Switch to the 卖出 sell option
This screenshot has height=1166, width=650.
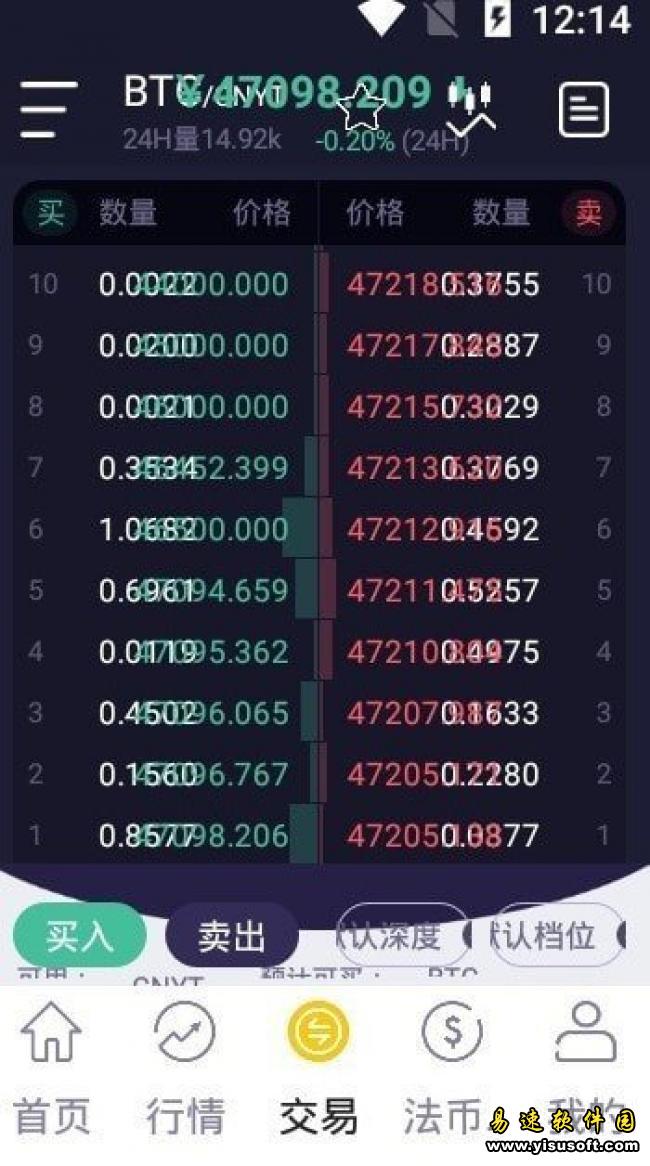click(232, 936)
